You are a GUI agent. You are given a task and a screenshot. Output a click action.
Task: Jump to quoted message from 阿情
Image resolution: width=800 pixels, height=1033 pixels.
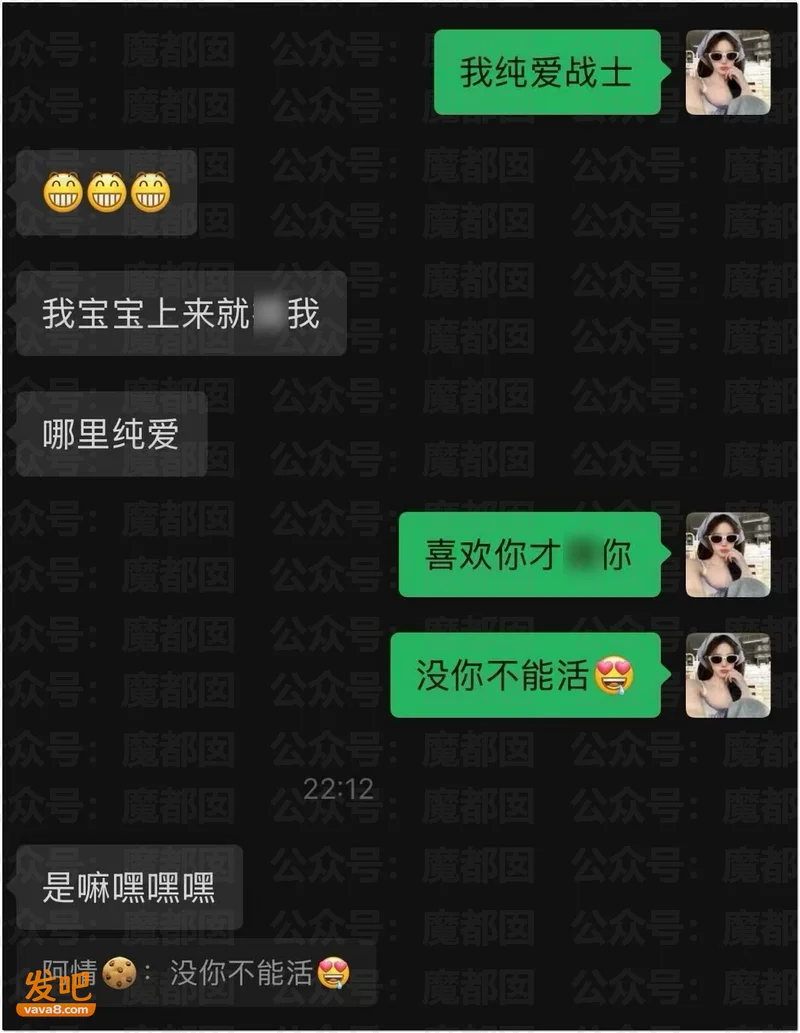(196, 972)
